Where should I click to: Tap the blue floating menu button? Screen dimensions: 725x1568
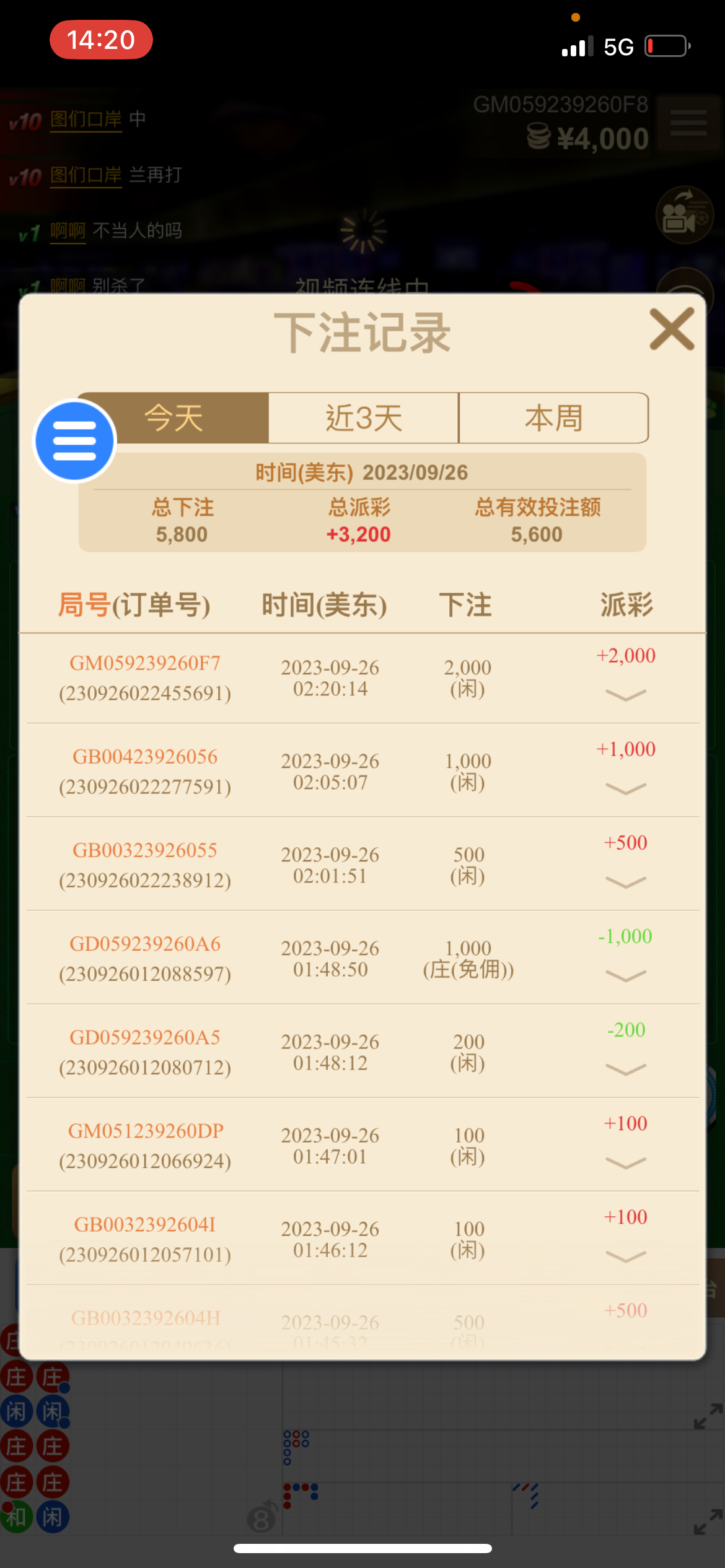[x=75, y=441]
